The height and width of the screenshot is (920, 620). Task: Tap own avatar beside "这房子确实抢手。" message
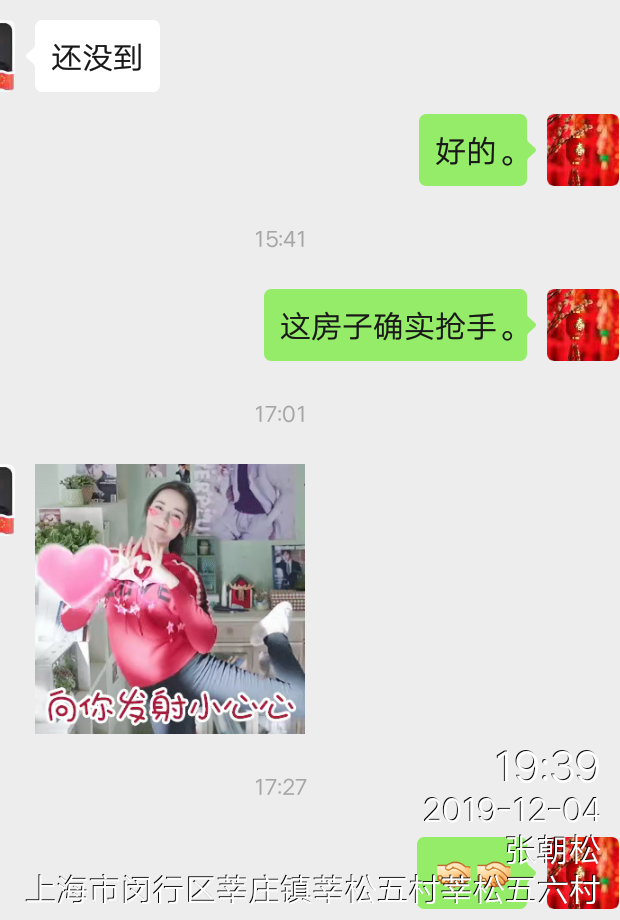pyautogui.click(x=582, y=325)
